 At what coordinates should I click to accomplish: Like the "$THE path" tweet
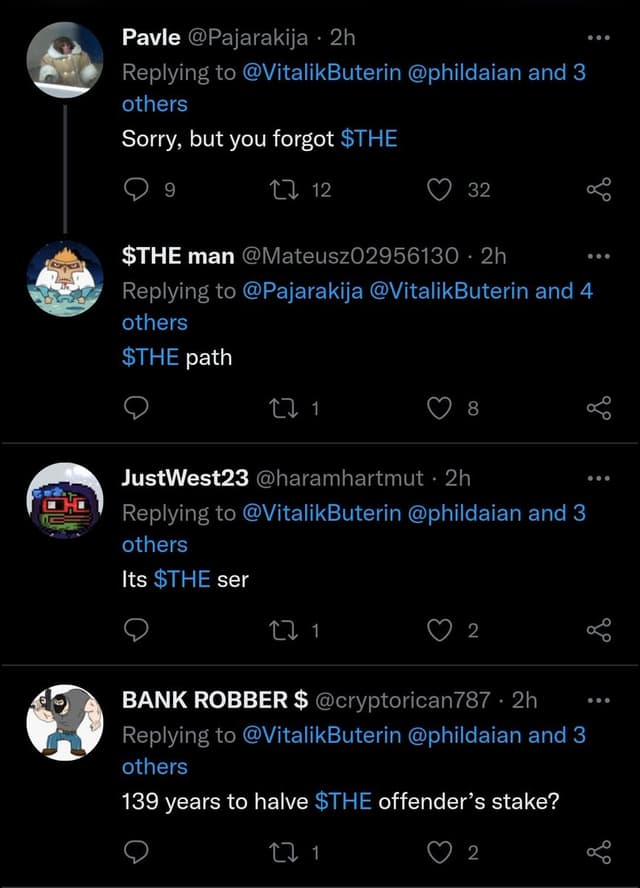coord(441,408)
